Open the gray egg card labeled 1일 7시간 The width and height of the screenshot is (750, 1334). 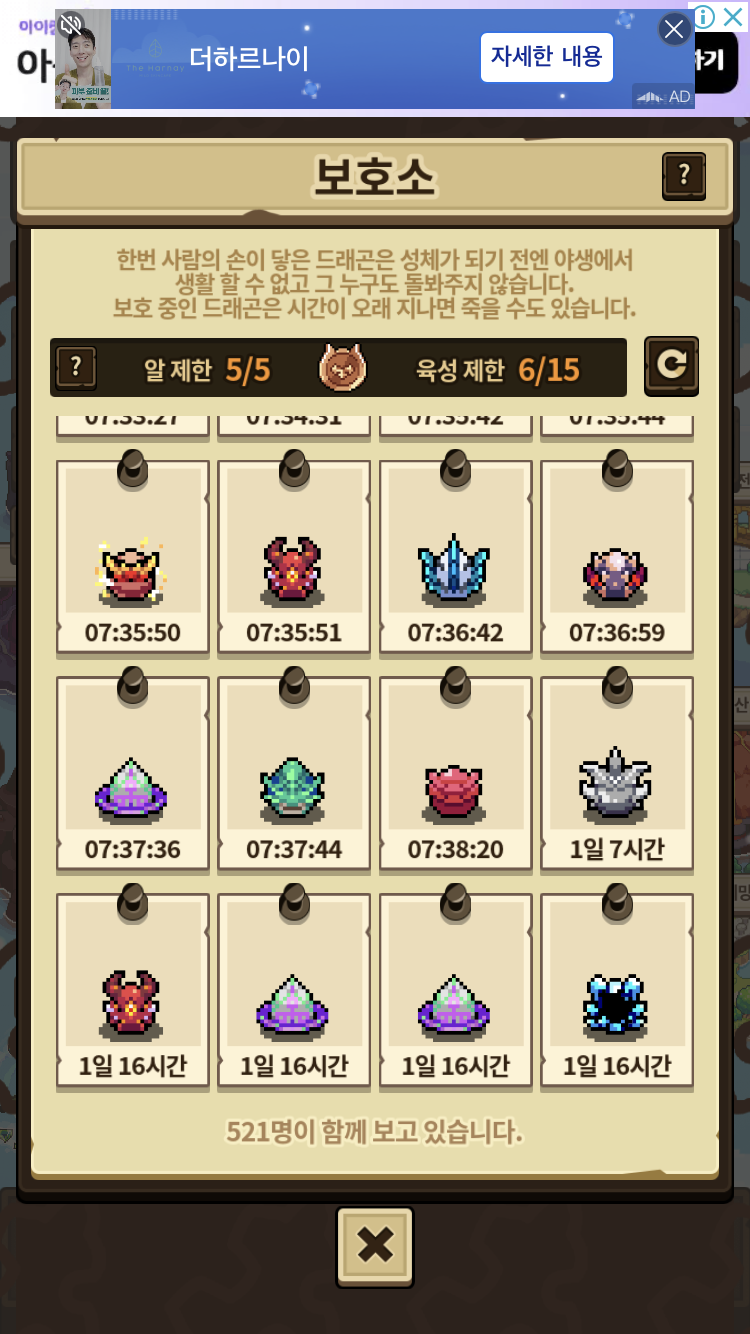point(616,773)
